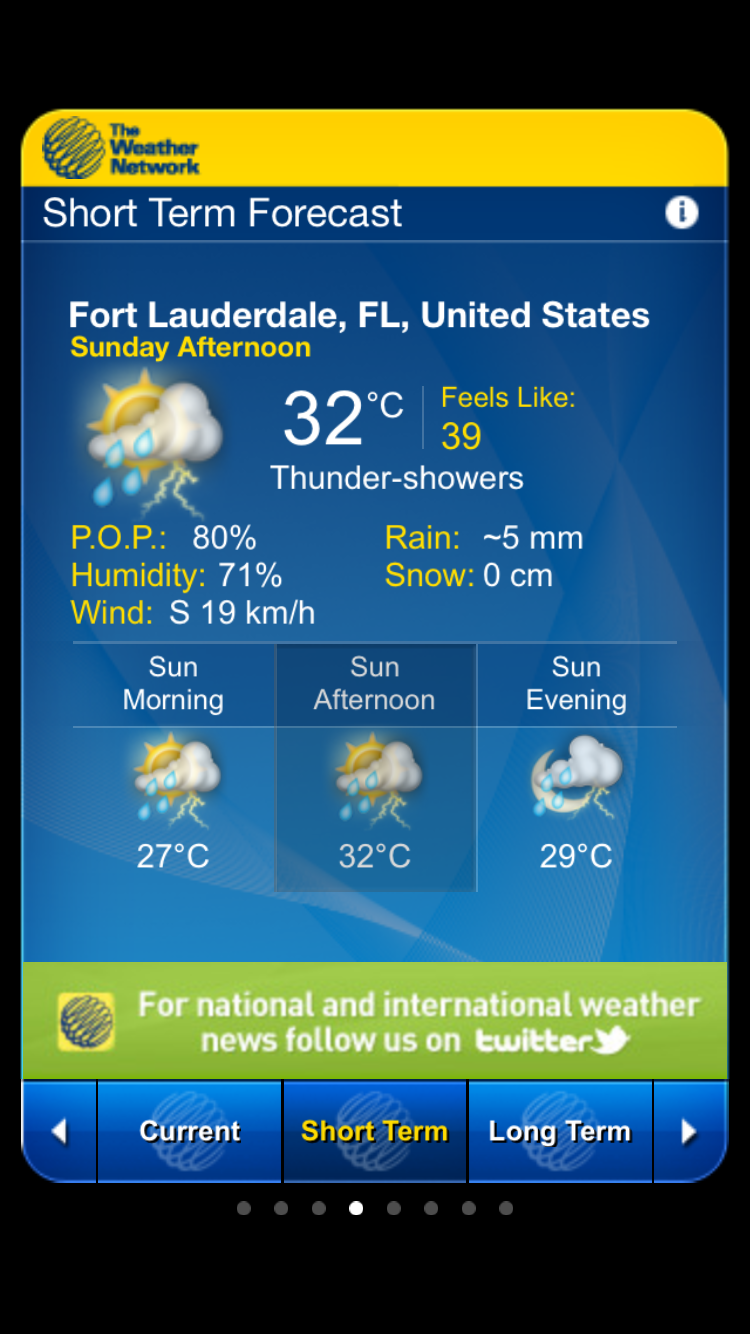Switch to the Long Term tab
The height and width of the screenshot is (1334, 750).
click(560, 1131)
